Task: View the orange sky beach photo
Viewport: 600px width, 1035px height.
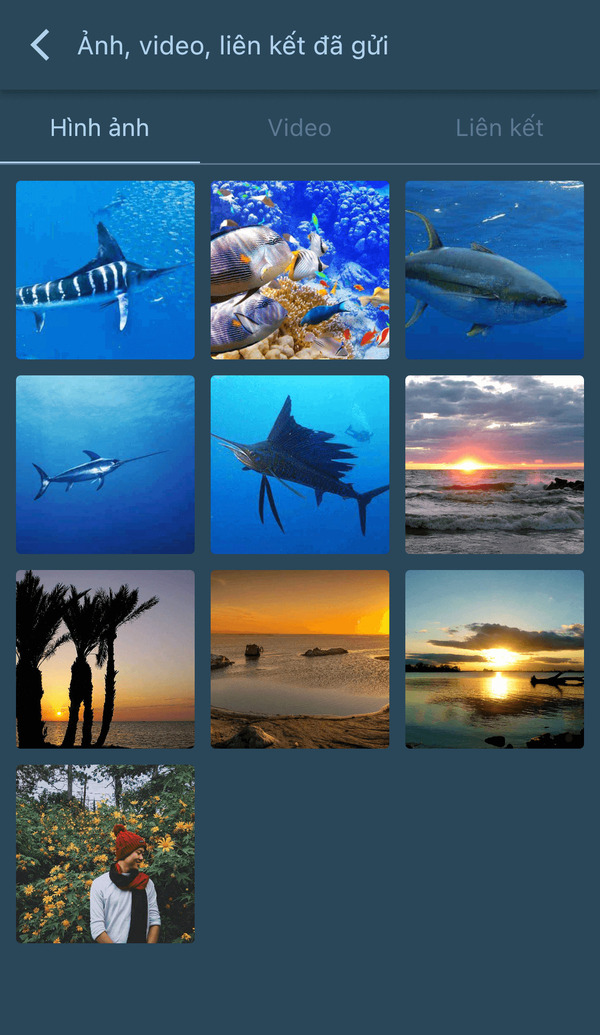Action: point(300,659)
